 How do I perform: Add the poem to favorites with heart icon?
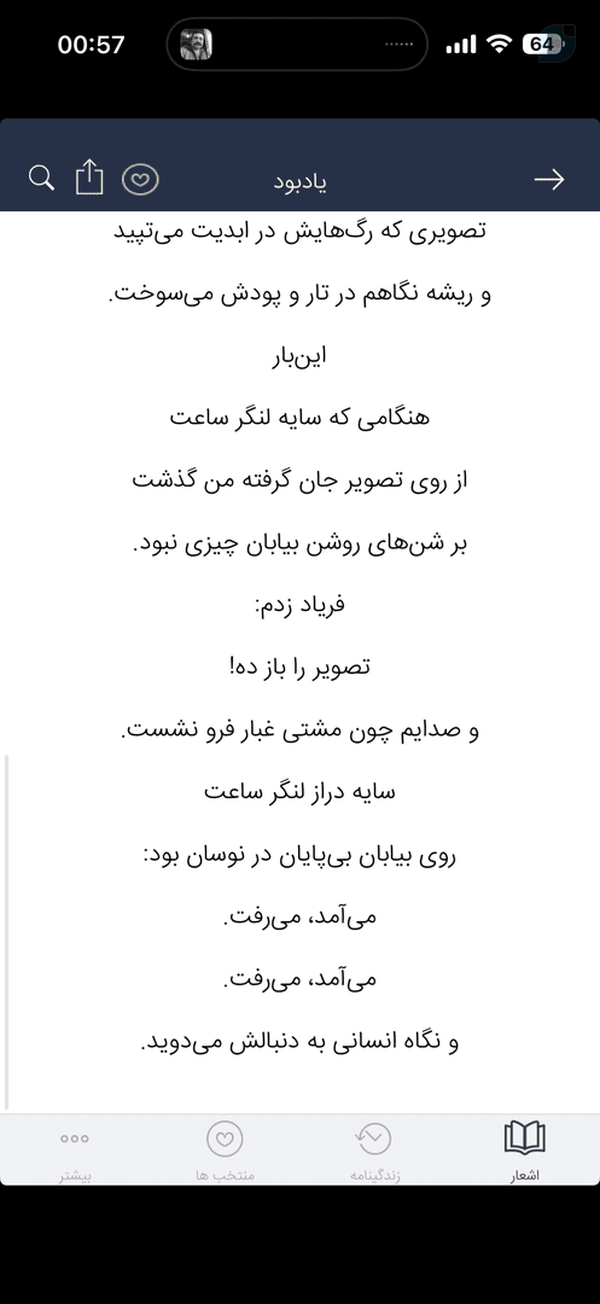point(141,180)
